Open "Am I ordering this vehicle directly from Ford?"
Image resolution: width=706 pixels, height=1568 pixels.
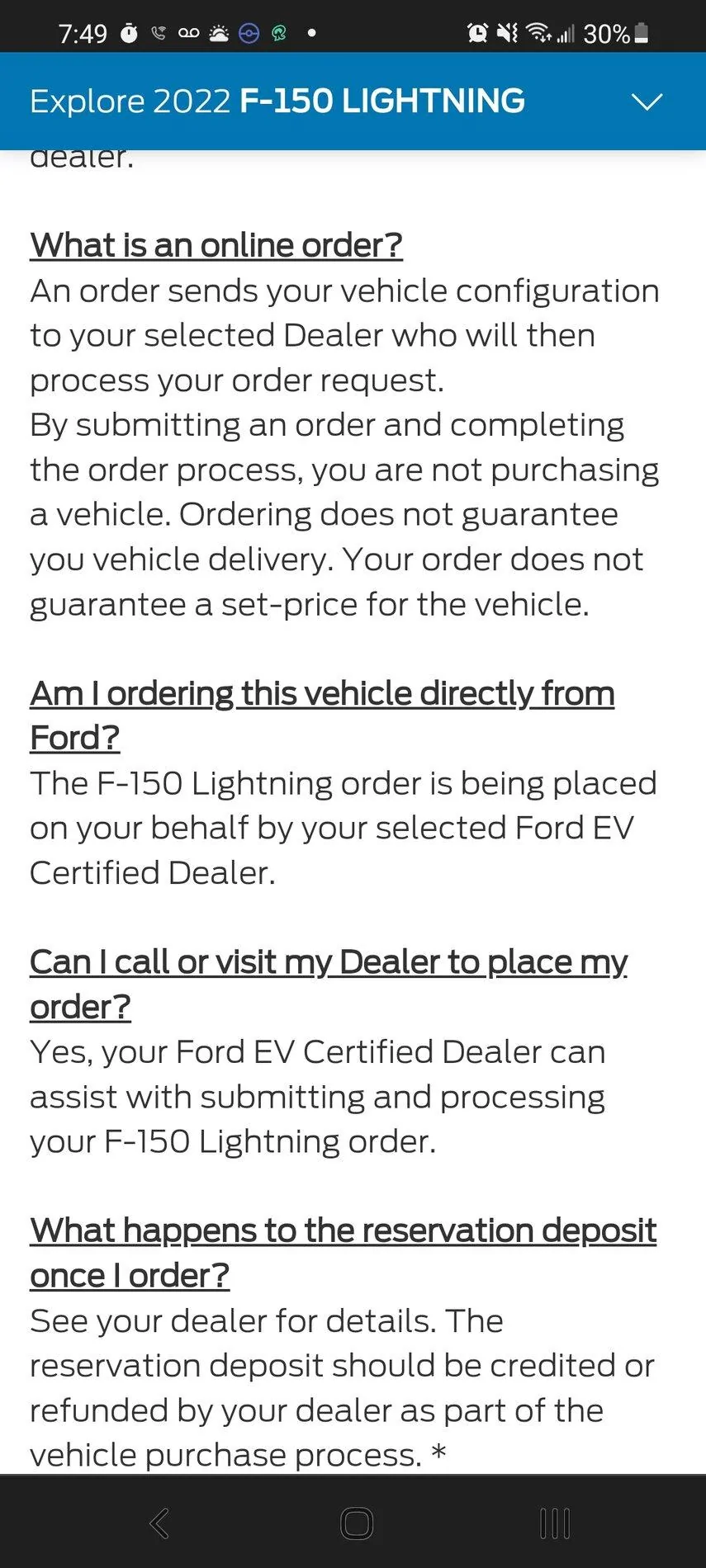point(322,715)
